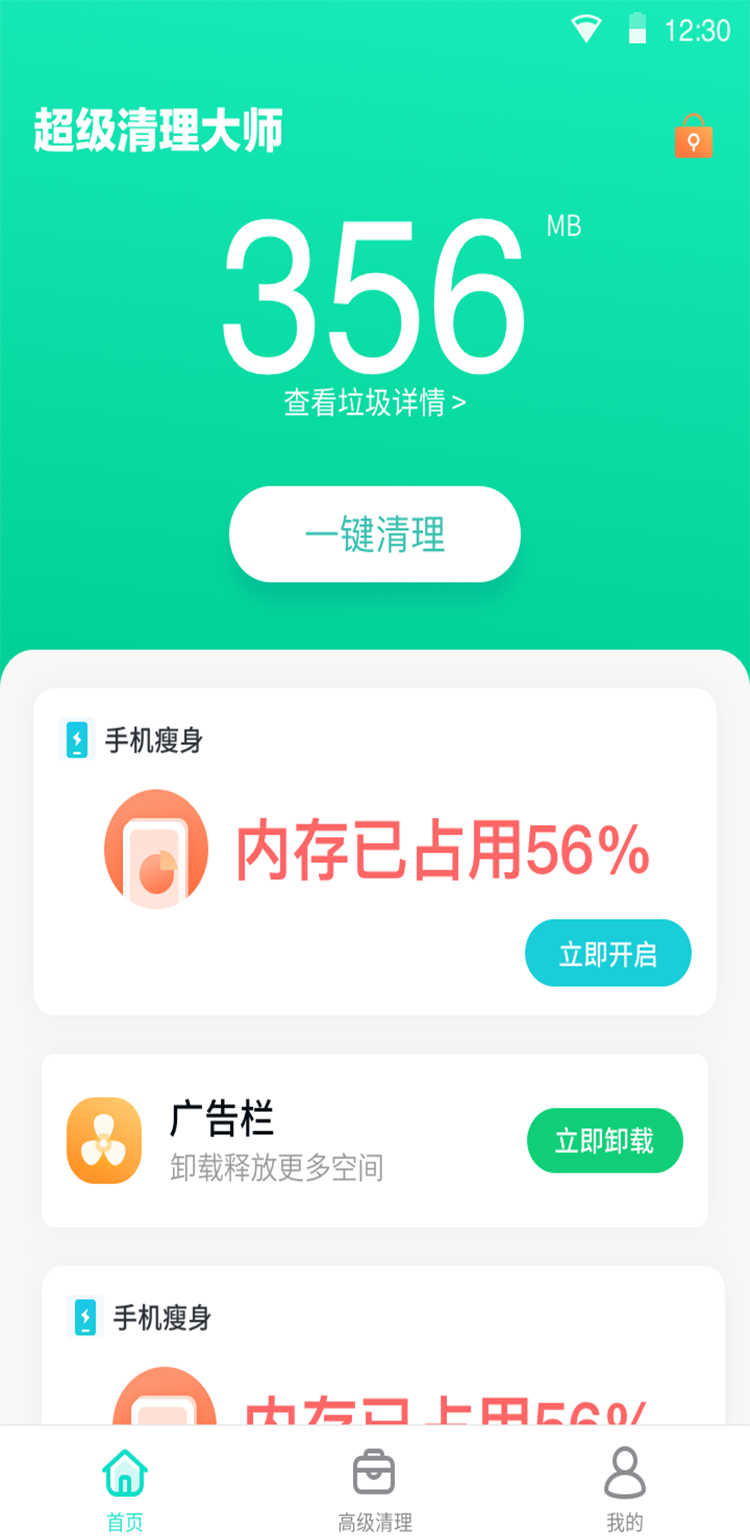750x1540 pixels.
Task: Open the orange lock icon in the header
Action: click(695, 137)
